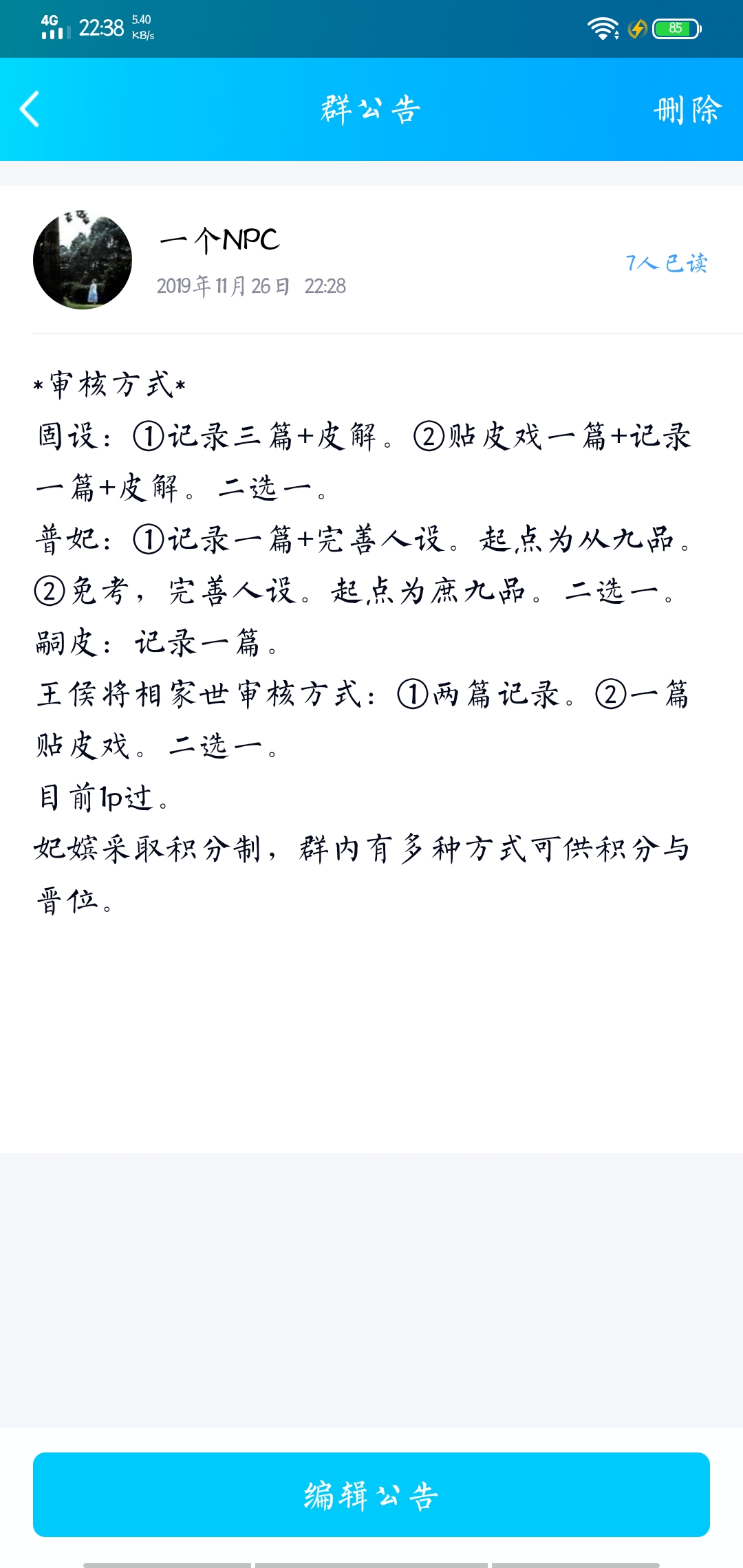
Task: View the 7人已读 reader list
Action: tap(666, 263)
